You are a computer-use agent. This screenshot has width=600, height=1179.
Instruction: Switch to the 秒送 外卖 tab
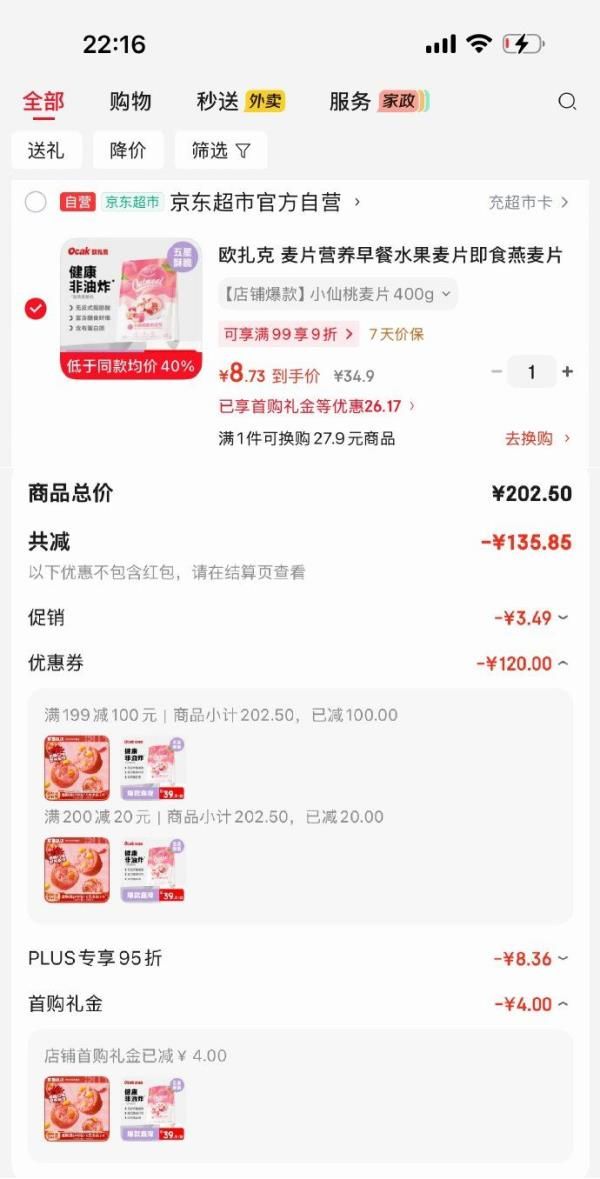click(x=240, y=101)
